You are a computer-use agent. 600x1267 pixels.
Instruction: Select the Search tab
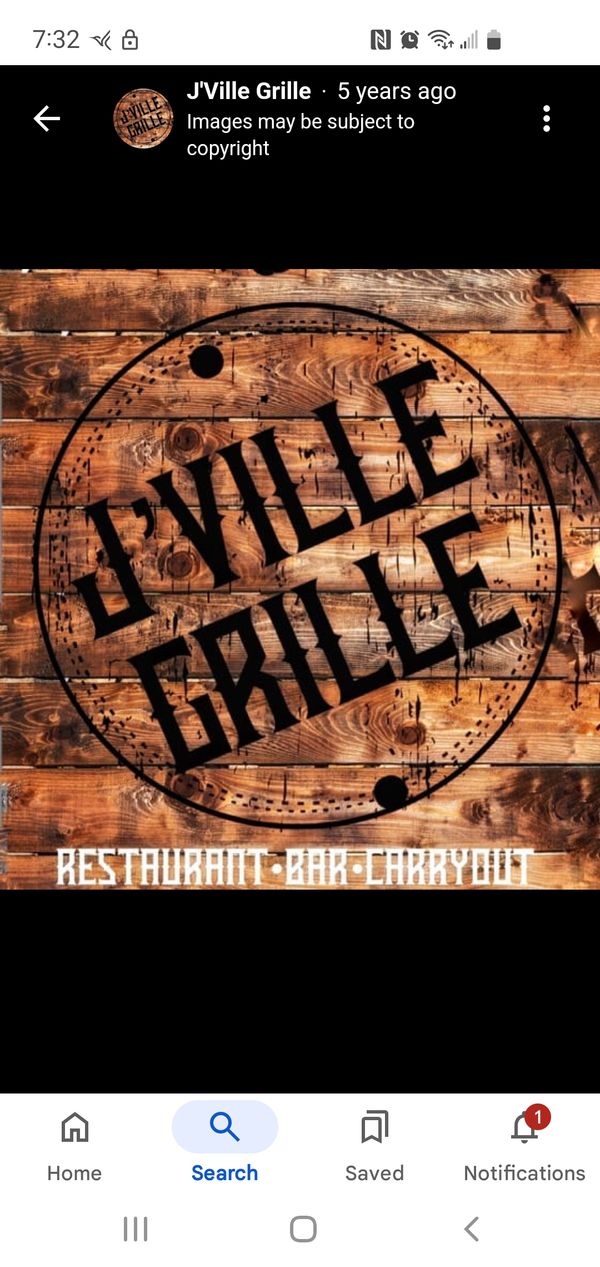coord(225,1145)
